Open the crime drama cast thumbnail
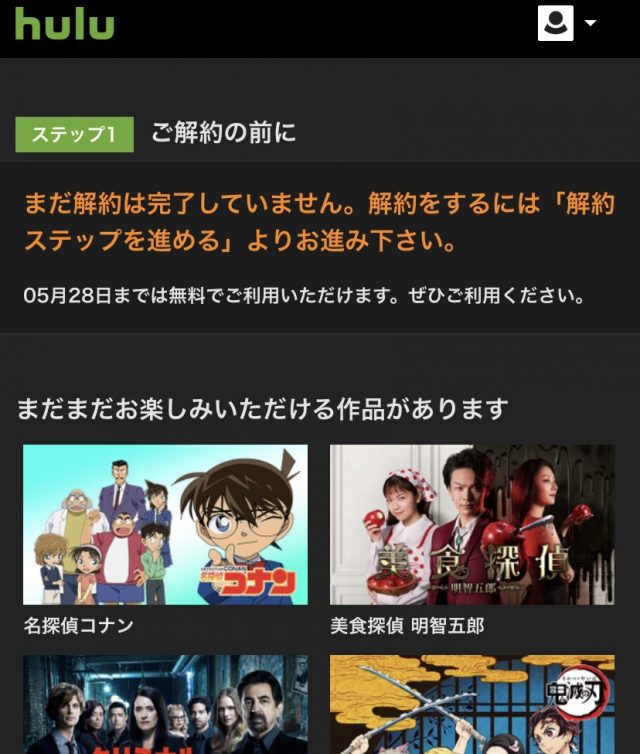The width and height of the screenshot is (640, 754). [x=166, y=705]
